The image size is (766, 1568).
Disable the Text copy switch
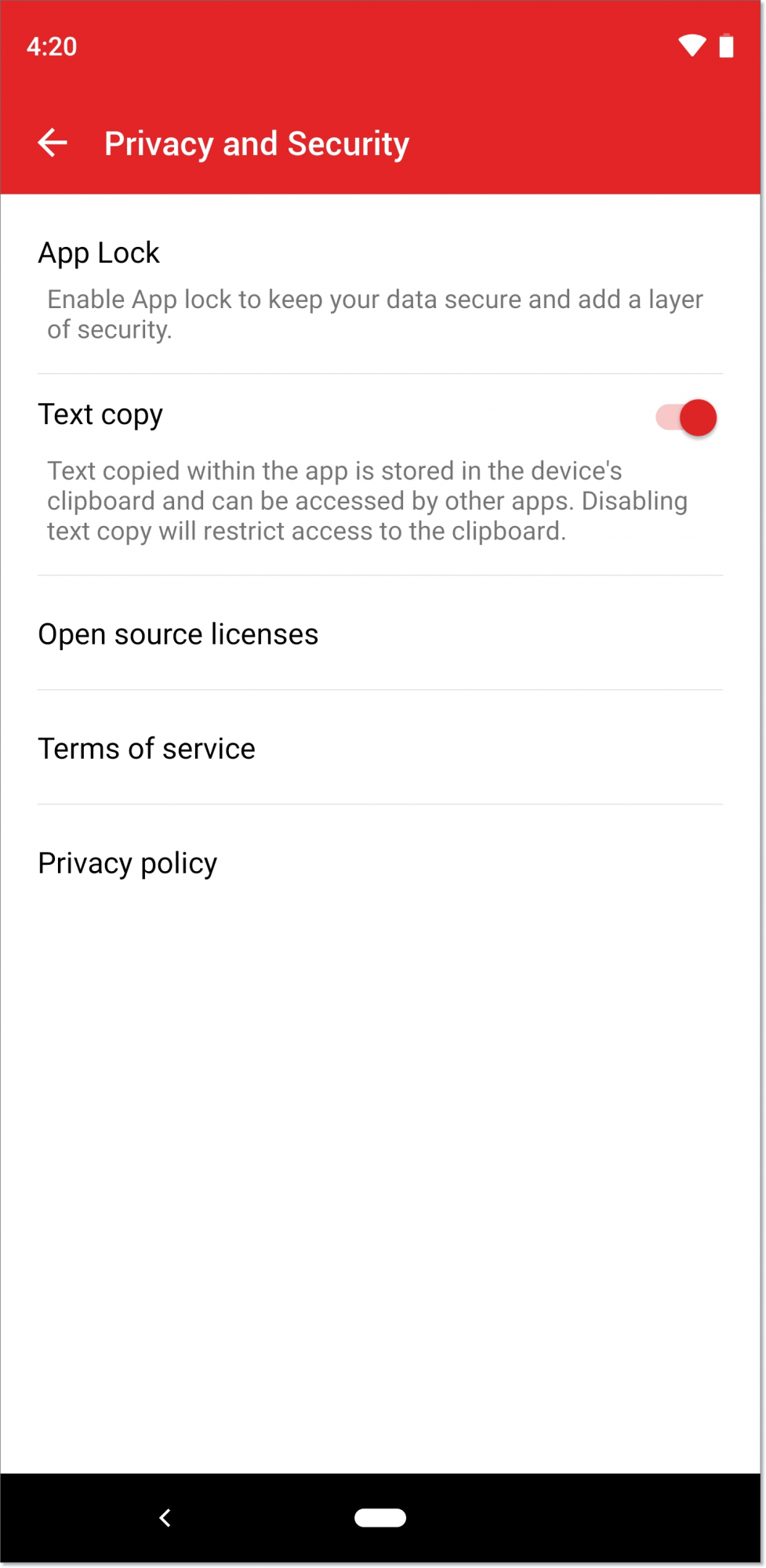[687, 418]
